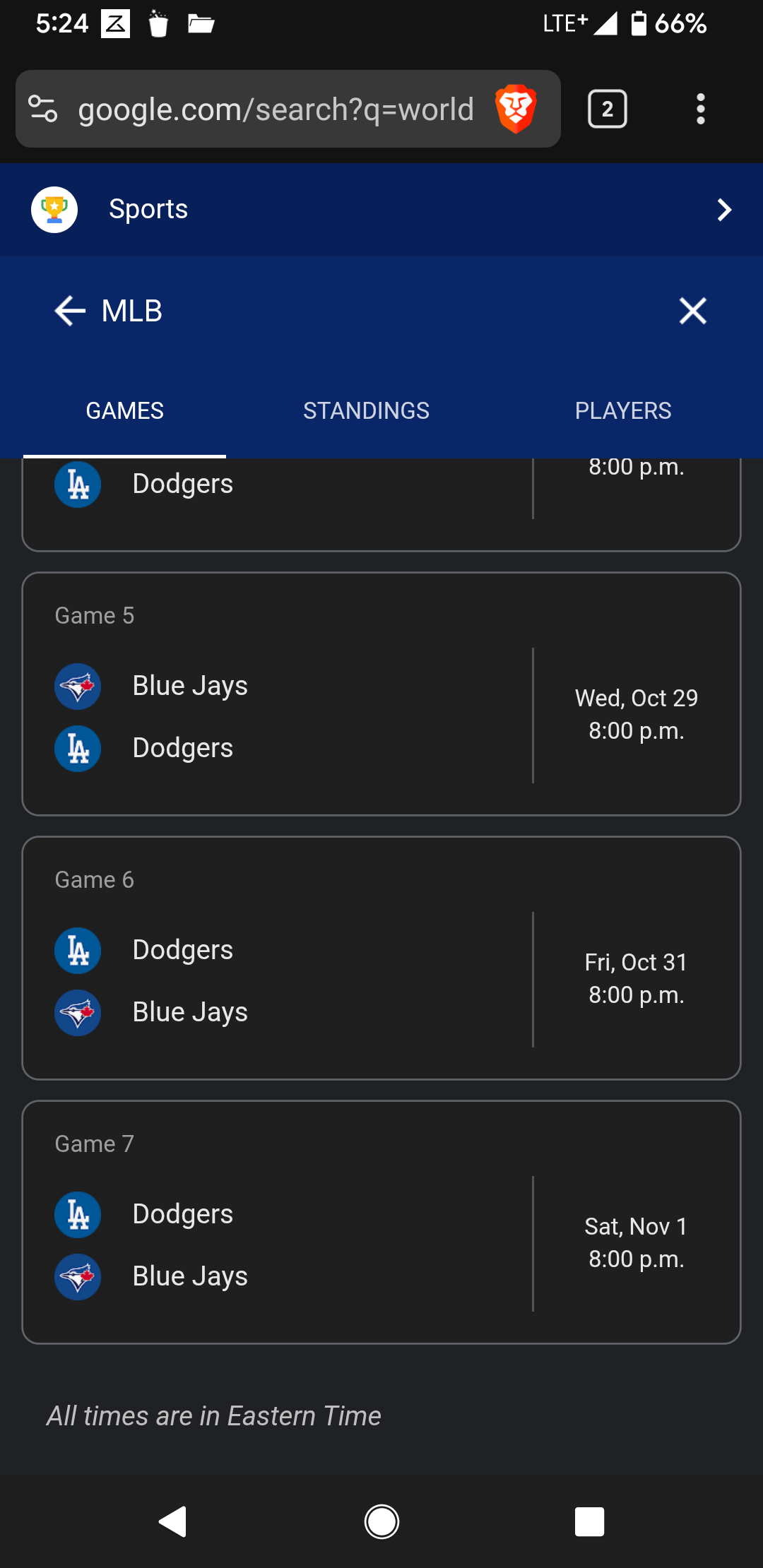
Task: Open the Game 6 card on Oct 31
Action: point(381,958)
